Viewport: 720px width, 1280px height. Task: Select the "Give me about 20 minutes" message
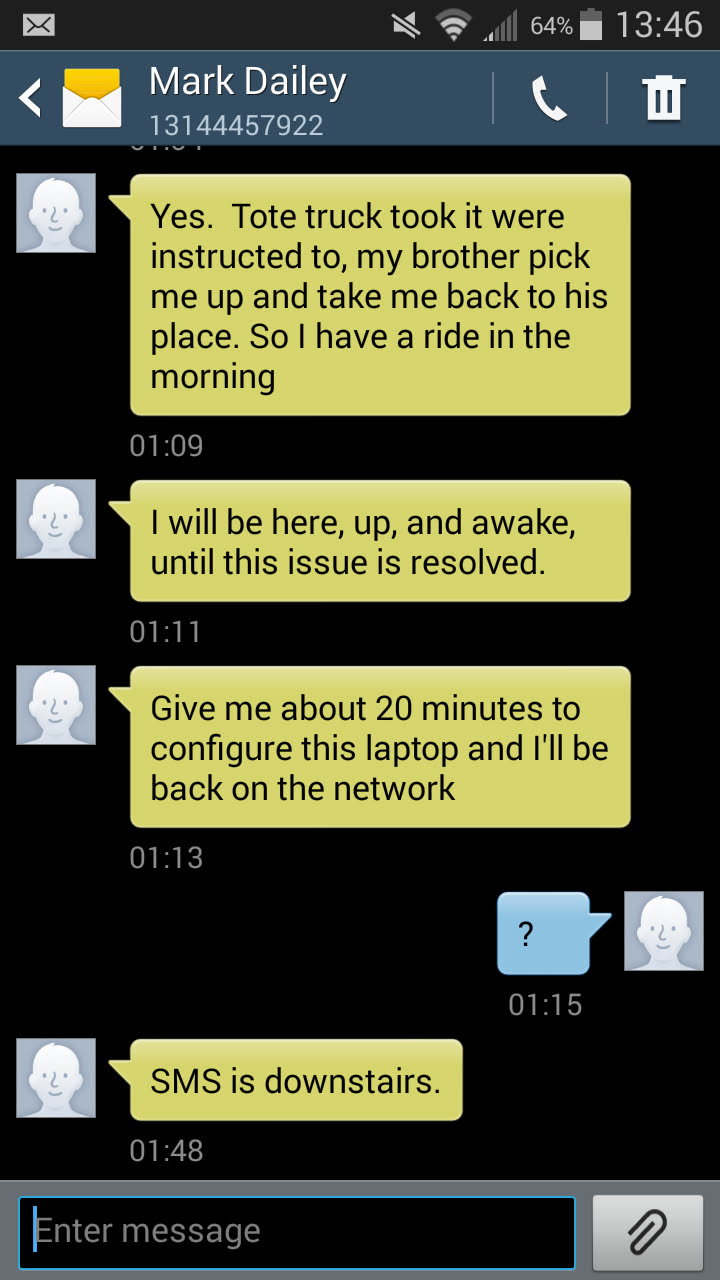pos(380,748)
